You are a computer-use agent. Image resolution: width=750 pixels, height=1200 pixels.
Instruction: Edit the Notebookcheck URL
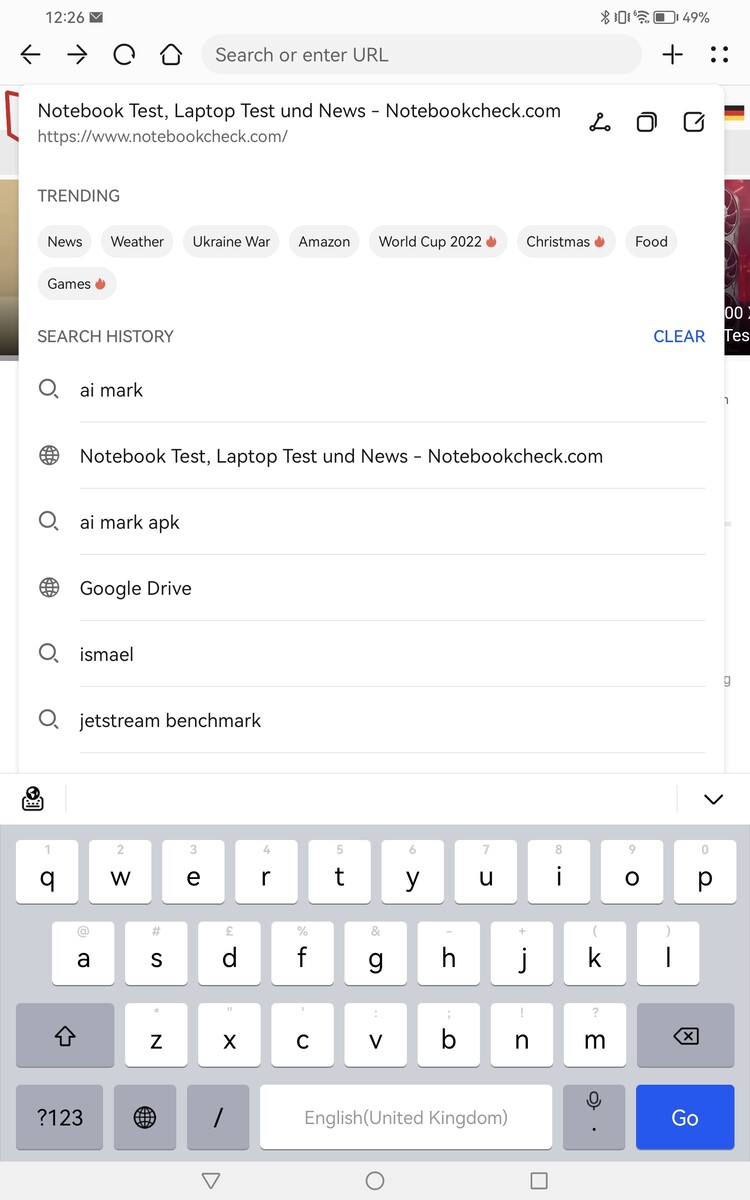694,123
